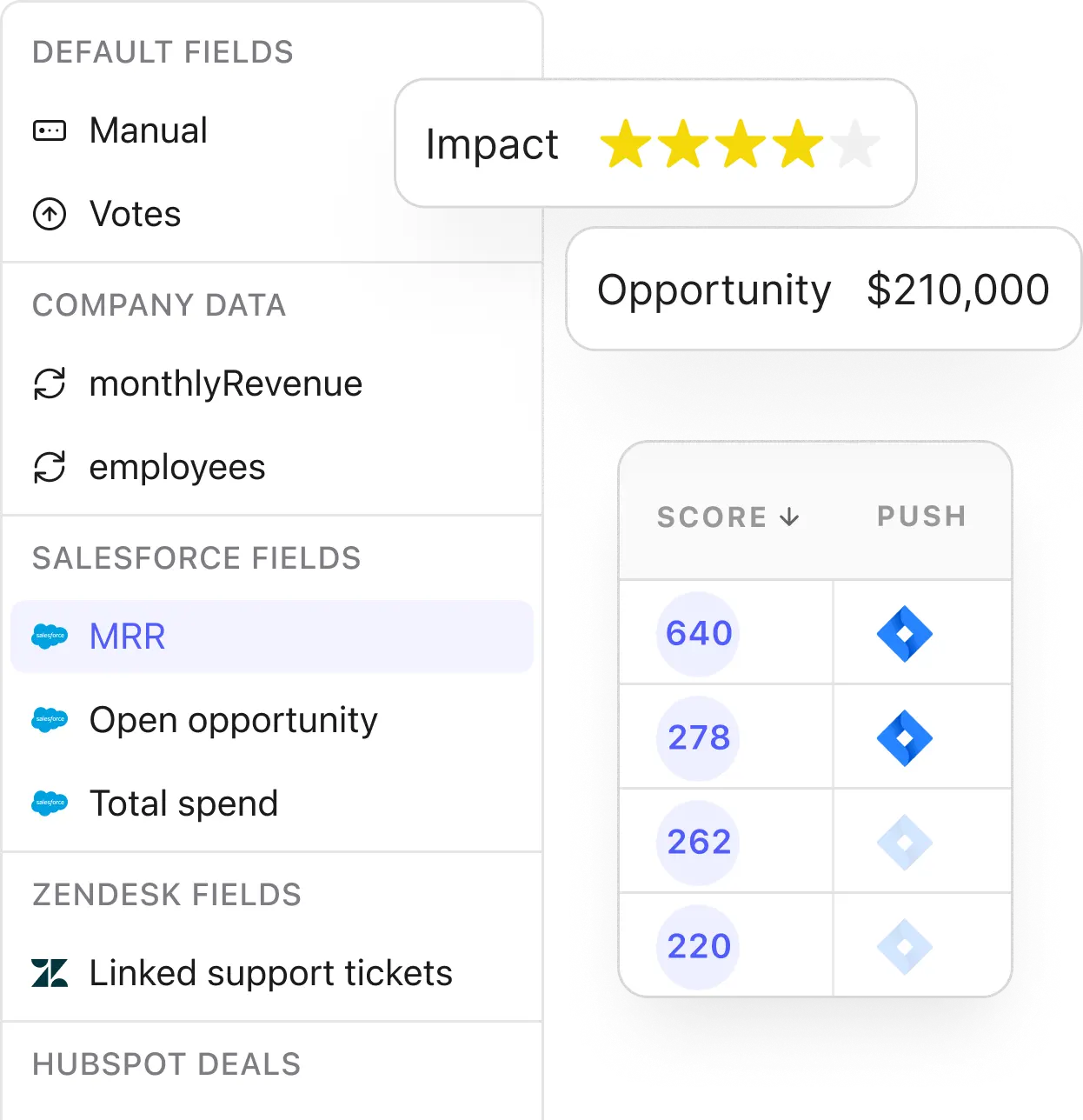Click the Salesforce icon beside Open opportunity
Screen dimensions: 1083x1120
50,719
